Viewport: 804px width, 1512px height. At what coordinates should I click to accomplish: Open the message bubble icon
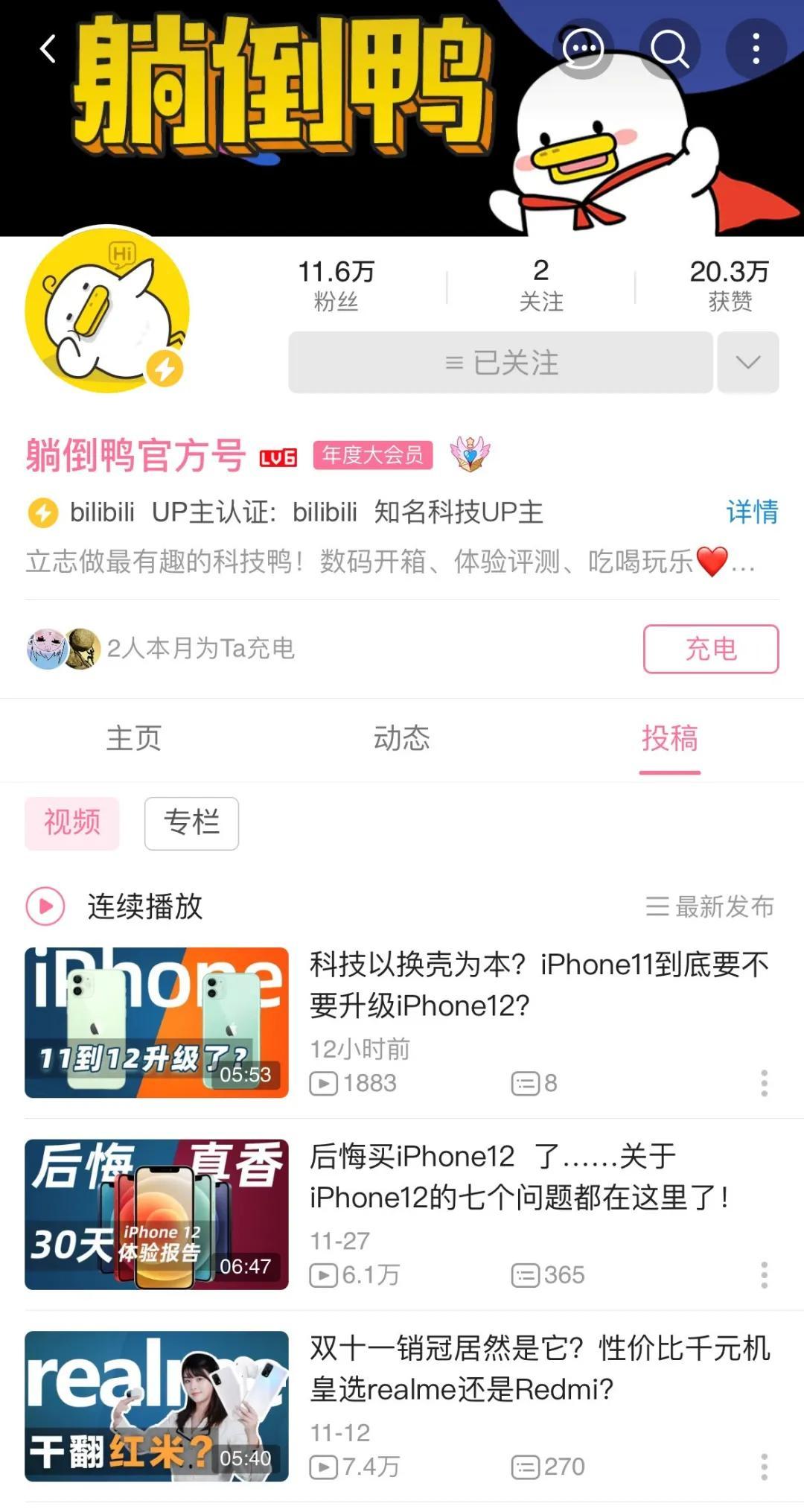(x=583, y=49)
